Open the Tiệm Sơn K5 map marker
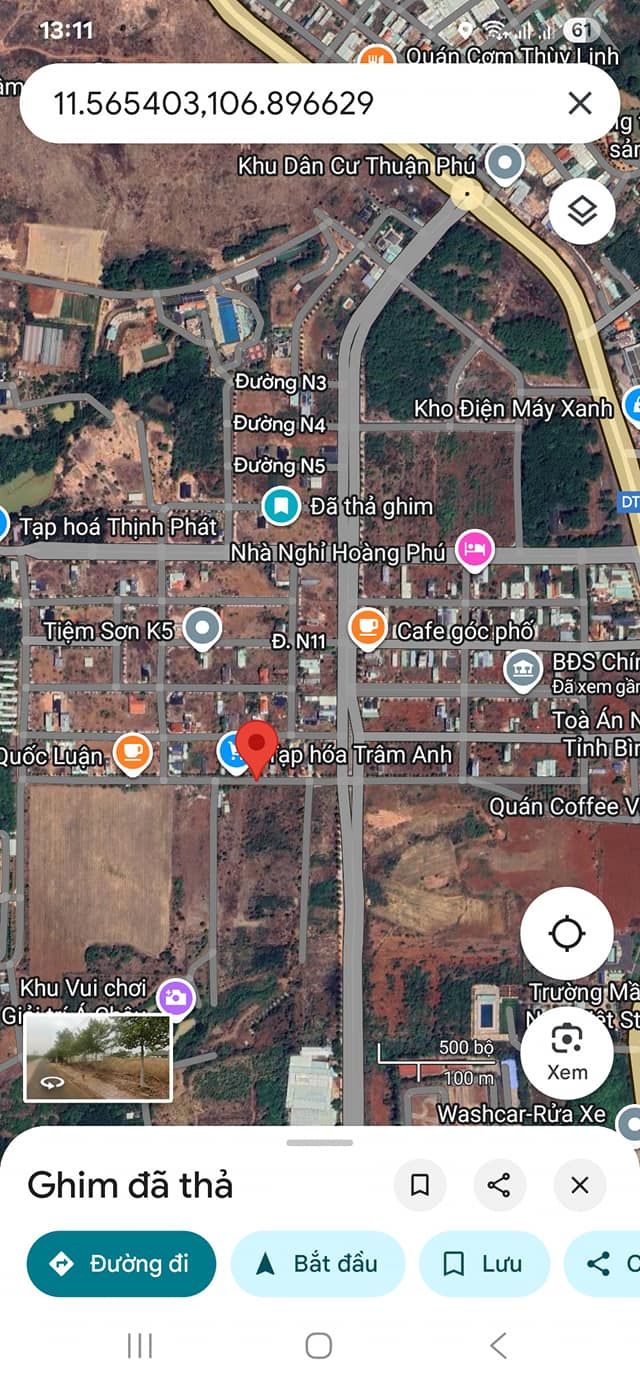The width and height of the screenshot is (640, 1386). [203, 628]
